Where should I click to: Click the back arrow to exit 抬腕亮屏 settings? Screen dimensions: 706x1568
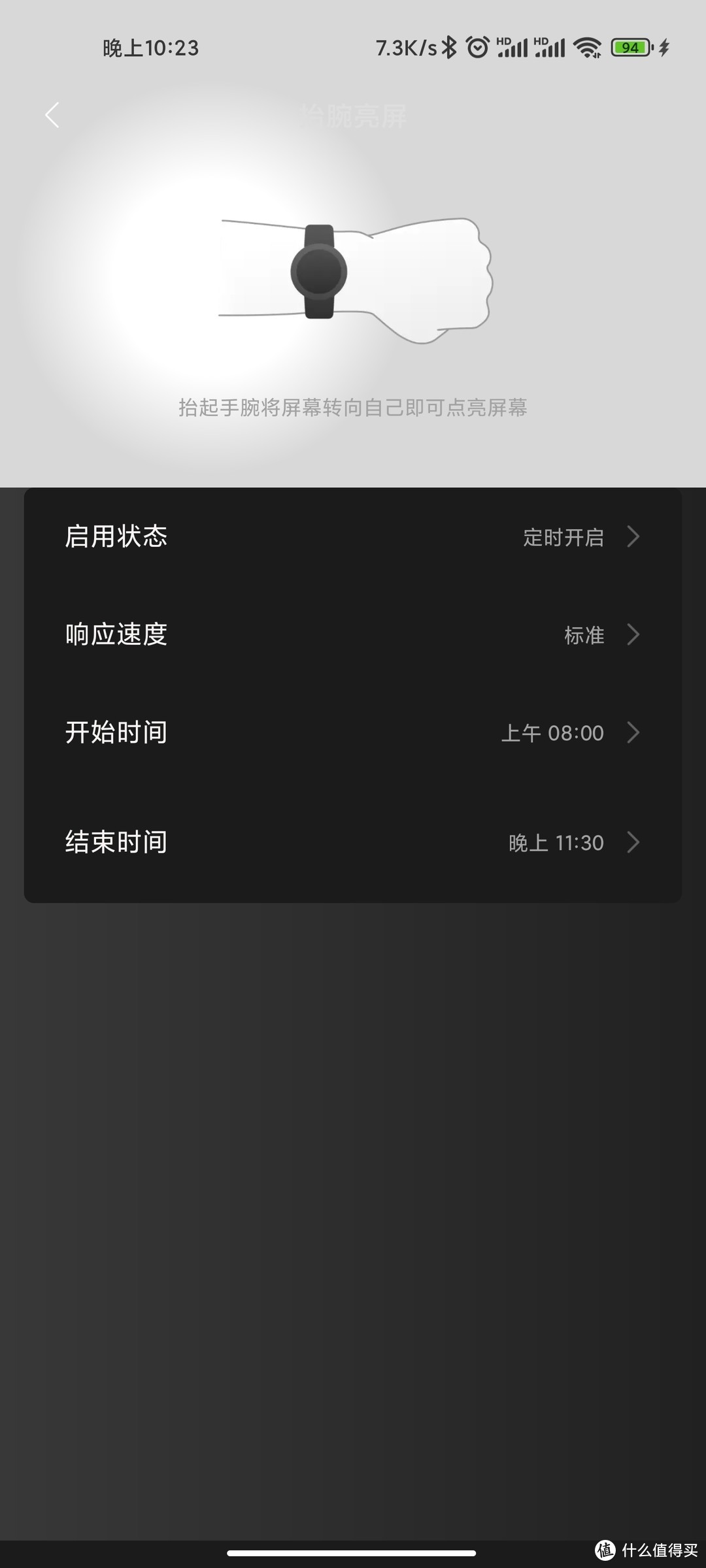tap(52, 114)
